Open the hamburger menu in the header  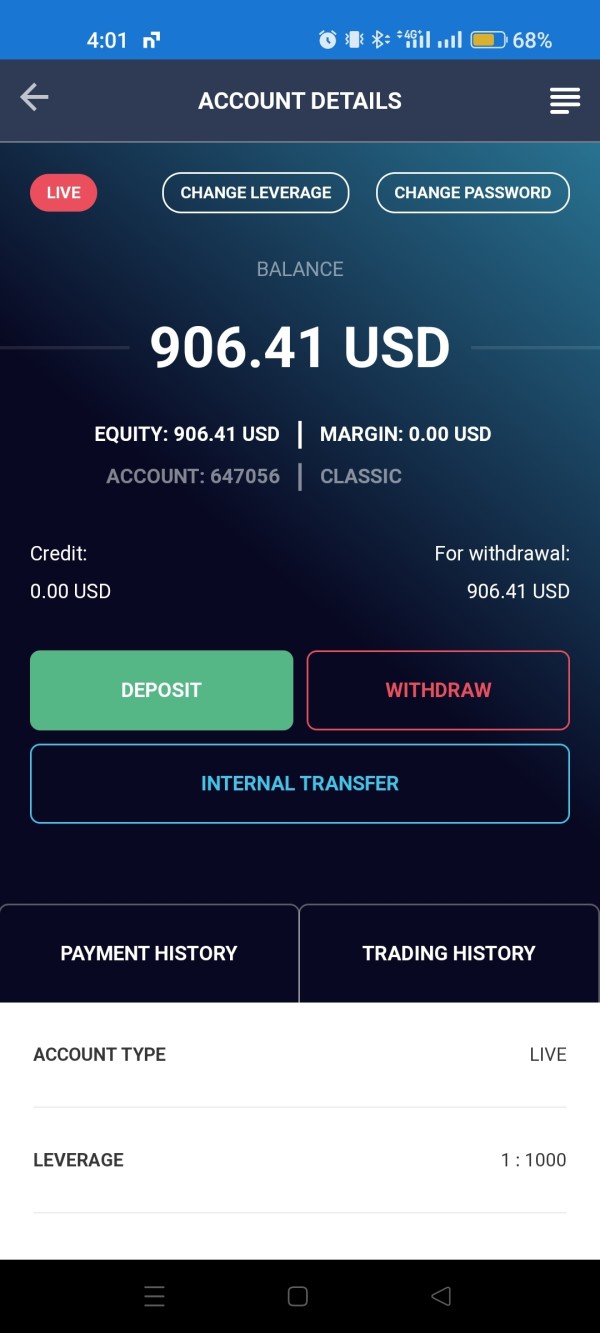565,100
